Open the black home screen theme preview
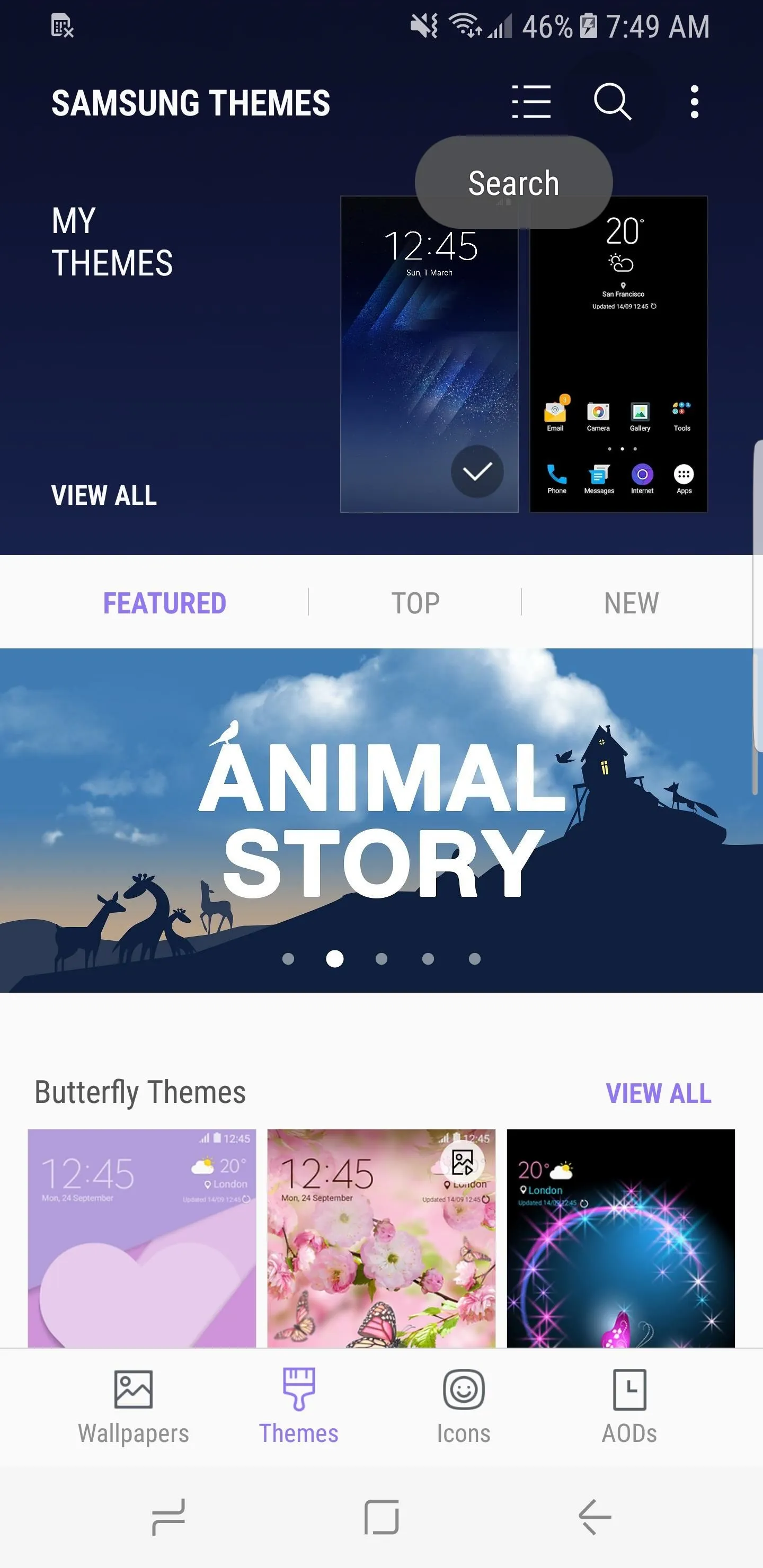The height and width of the screenshot is (1568, 763). coord(619,354)
